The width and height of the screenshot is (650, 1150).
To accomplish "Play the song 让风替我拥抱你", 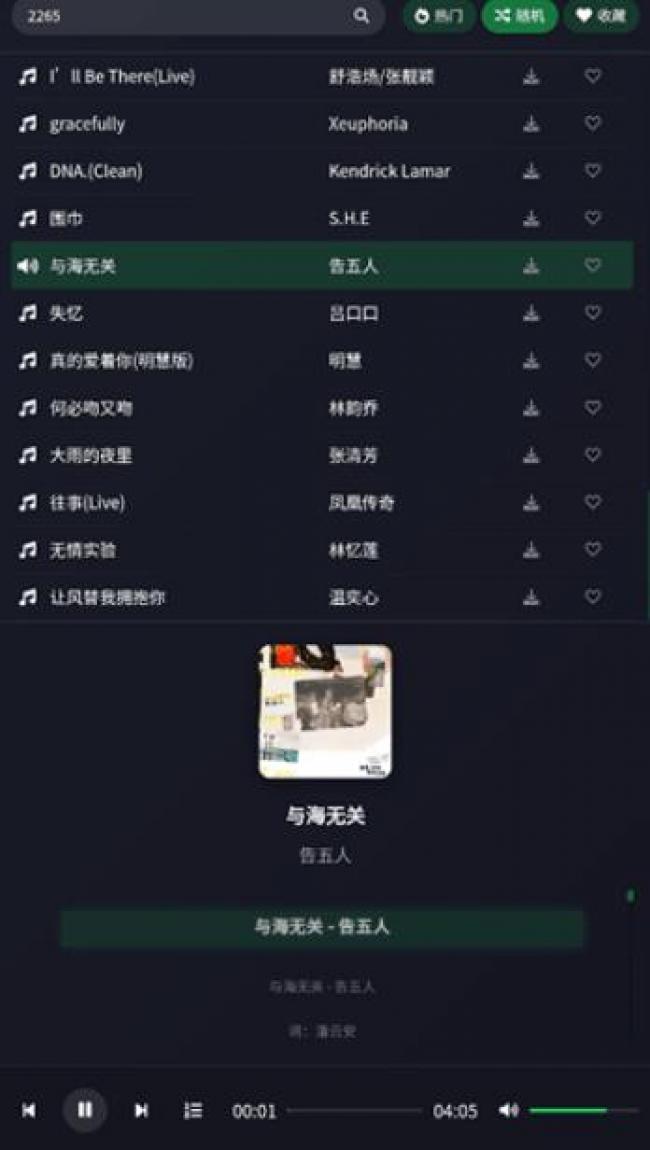I will tap(107, 597).
